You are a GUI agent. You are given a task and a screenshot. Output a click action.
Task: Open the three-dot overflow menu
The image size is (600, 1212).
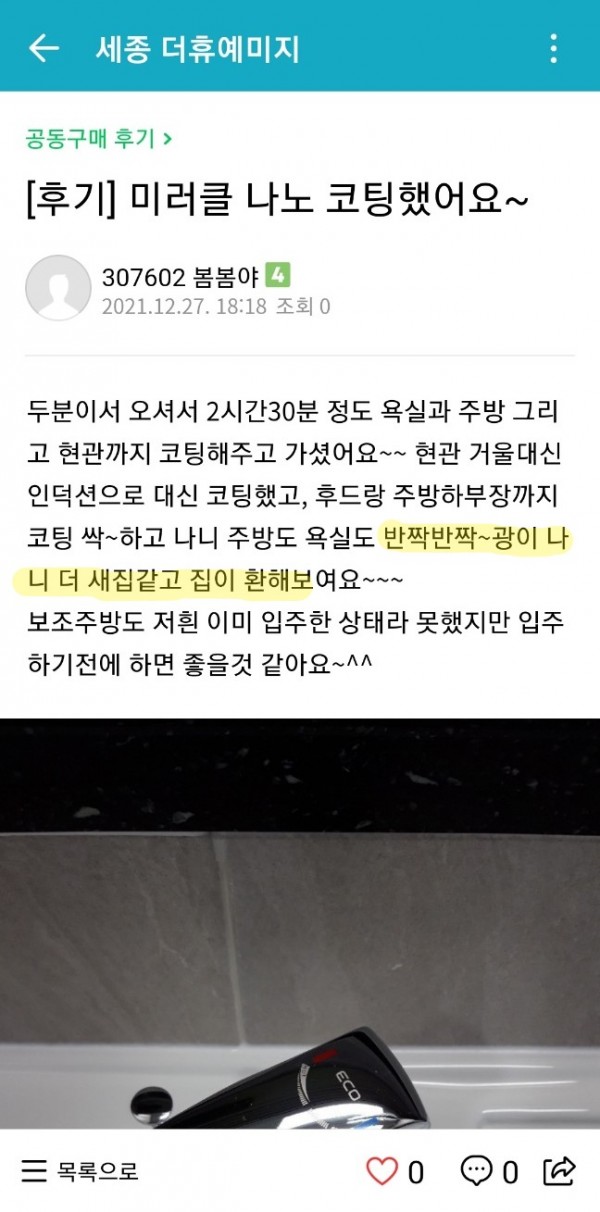click(x=554, y=48)
